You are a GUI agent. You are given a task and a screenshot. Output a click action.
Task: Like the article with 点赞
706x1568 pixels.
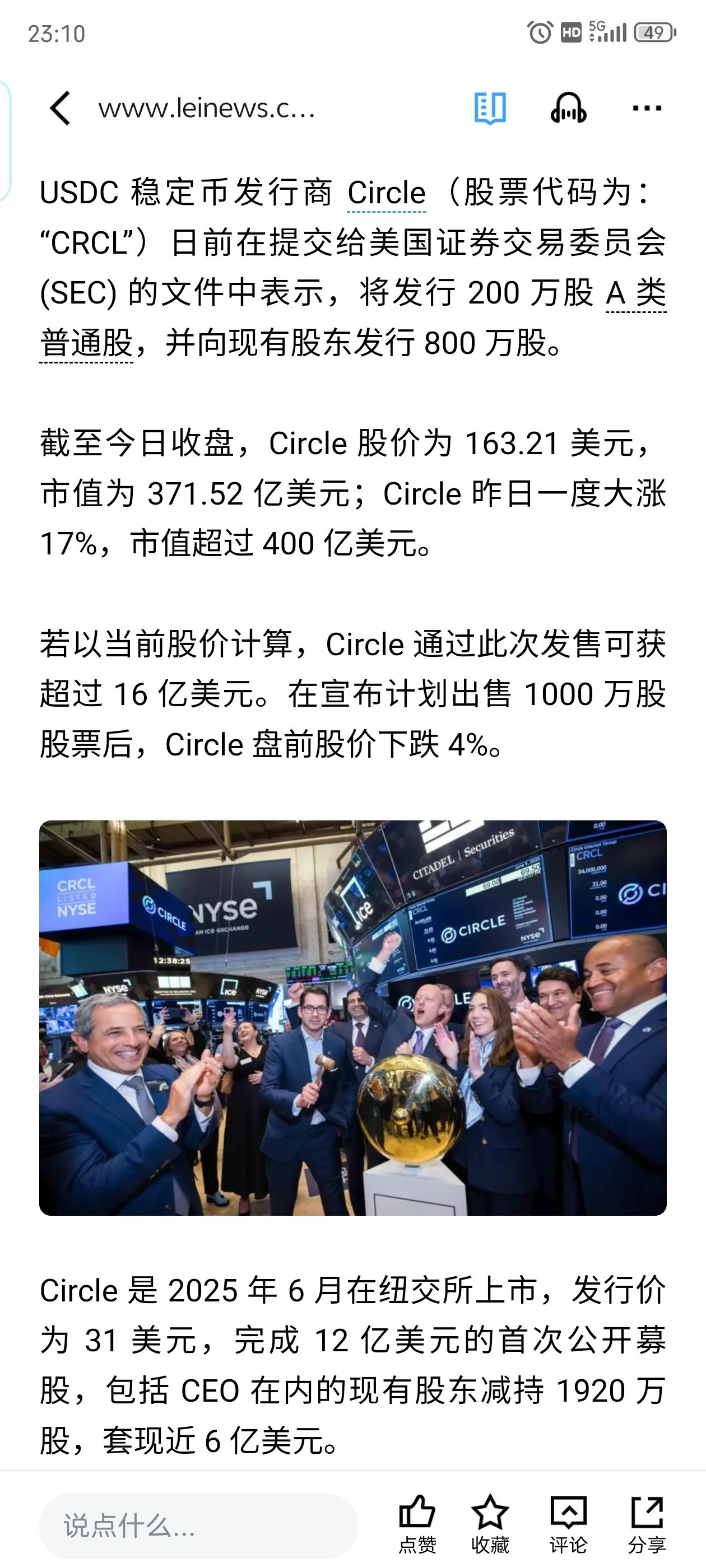[x=417, y=1524]
